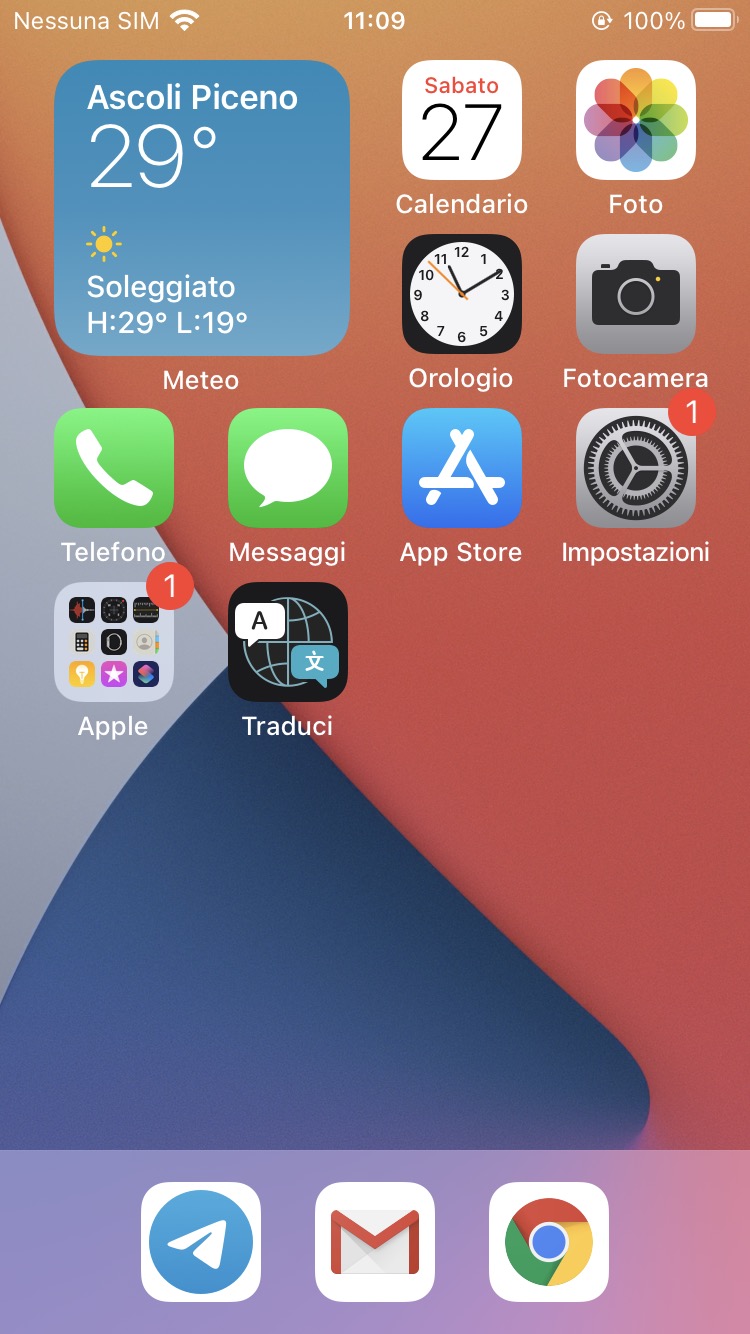Open the Telefono app
Screen dimensions: 750x1334
[113, 468]
